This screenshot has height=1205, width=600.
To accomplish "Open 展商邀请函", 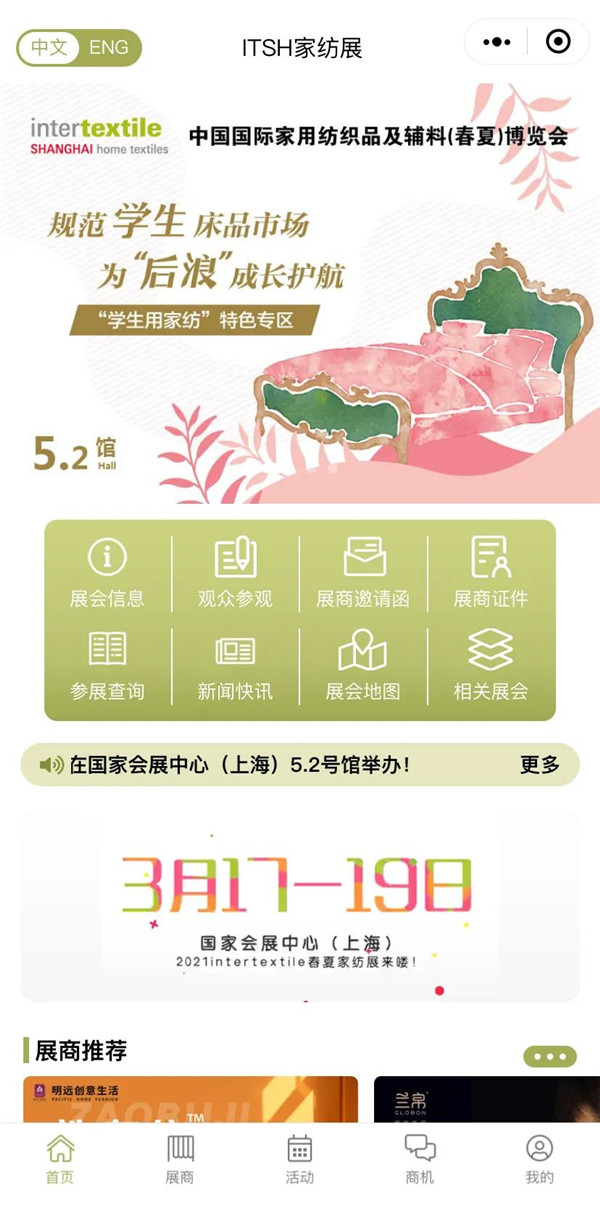I will tap(363, 574).
